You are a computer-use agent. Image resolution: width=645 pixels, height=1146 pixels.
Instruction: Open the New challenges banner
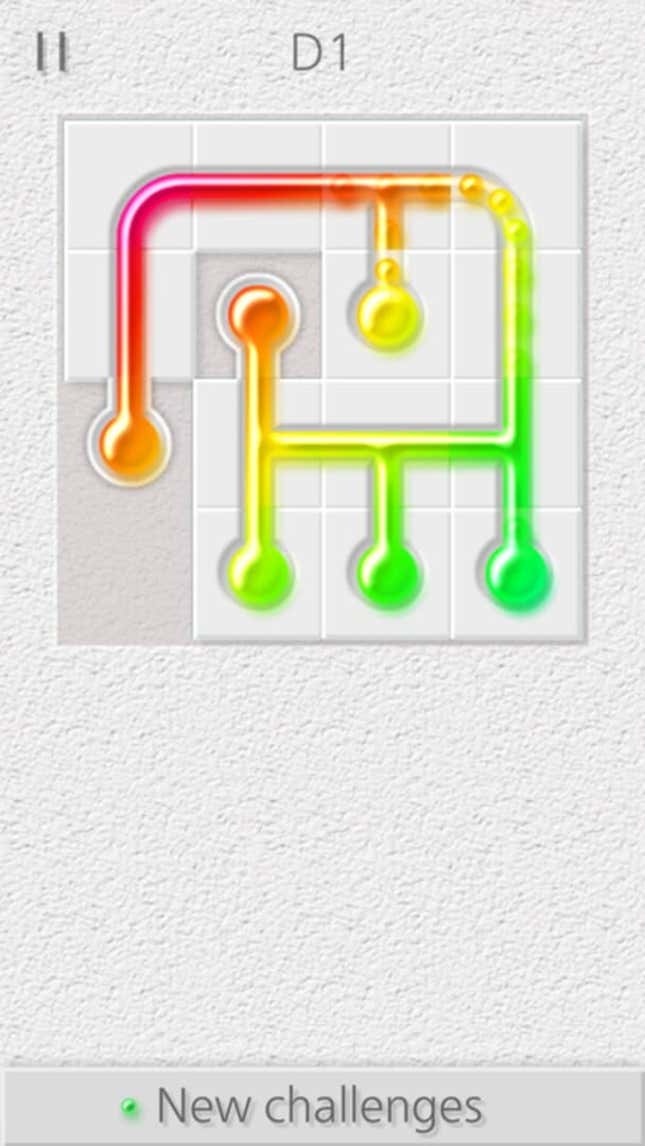322,1105
